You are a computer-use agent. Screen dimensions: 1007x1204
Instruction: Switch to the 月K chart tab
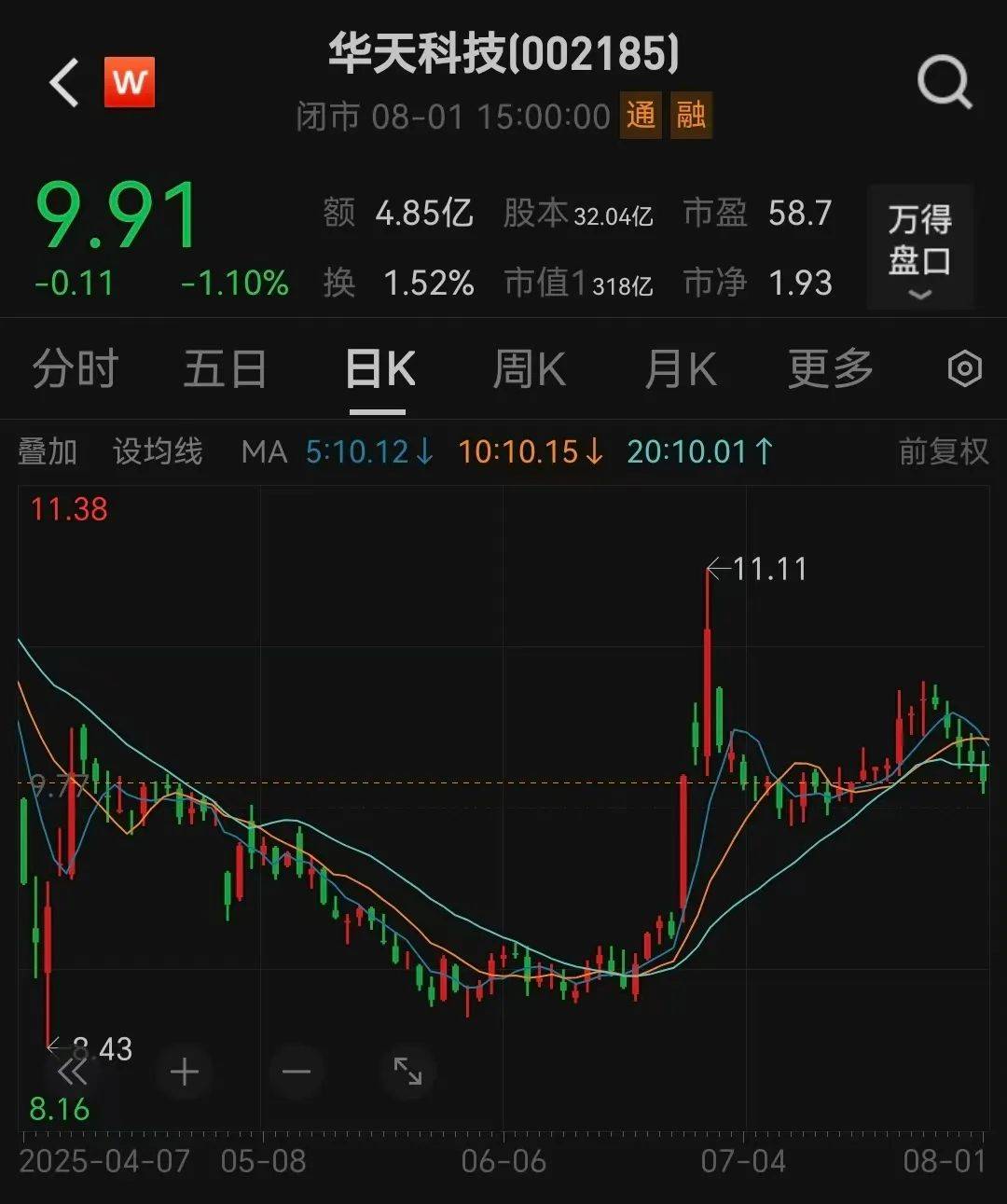pyautogui.click(x=681, y=369)
